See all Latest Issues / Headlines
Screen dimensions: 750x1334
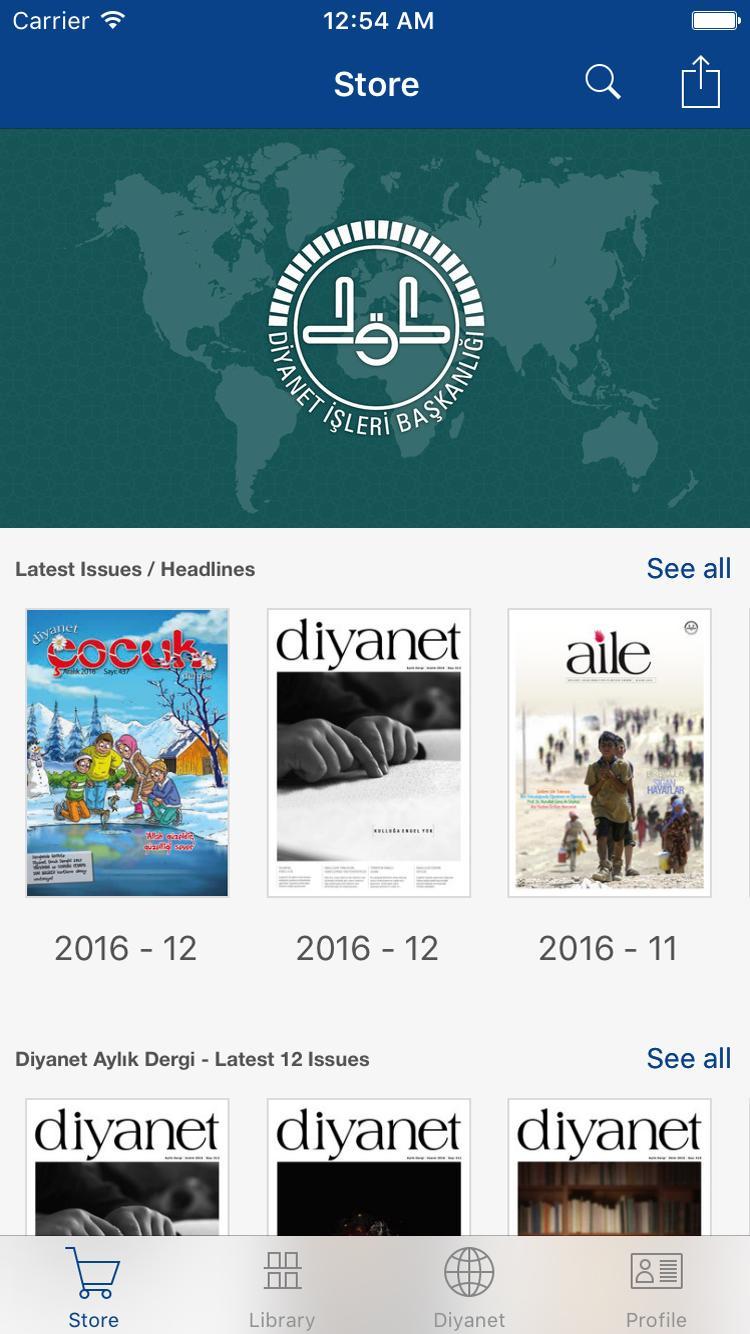pos(688,568)
